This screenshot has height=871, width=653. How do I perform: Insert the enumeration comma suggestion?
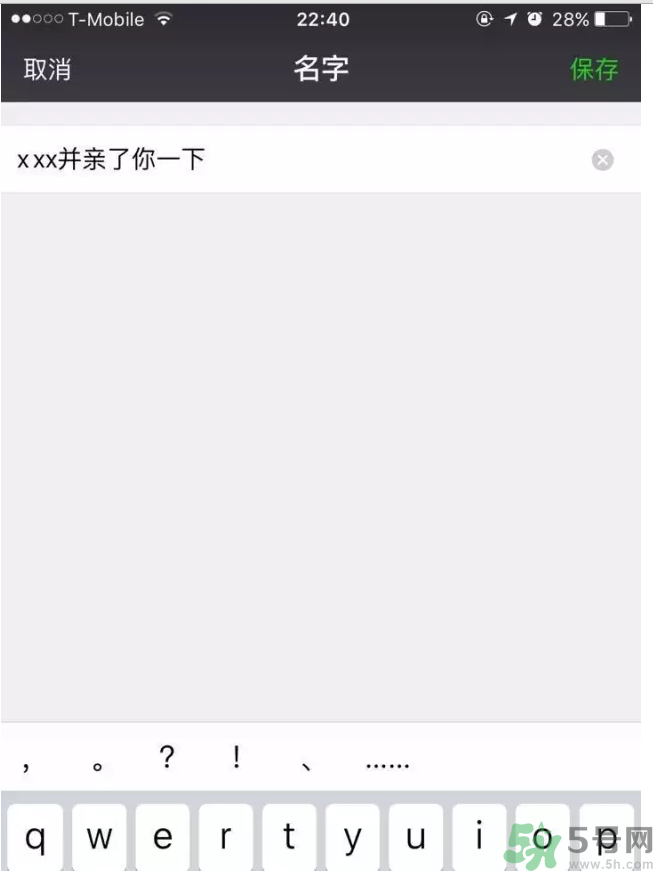307,763
